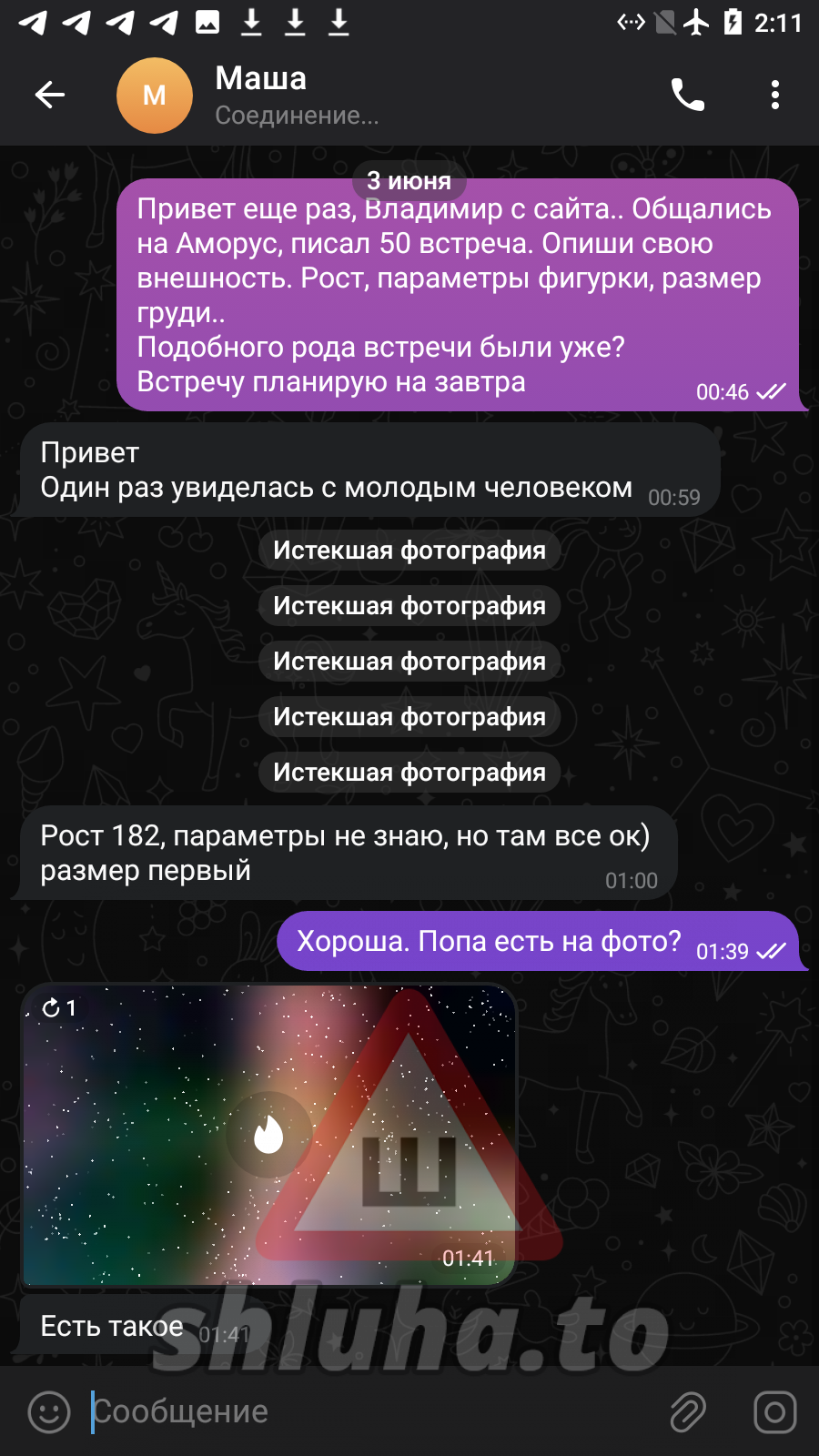Open the self-destructing photo sent at 01:41

pyautogui.click(x=268, y=1134)
